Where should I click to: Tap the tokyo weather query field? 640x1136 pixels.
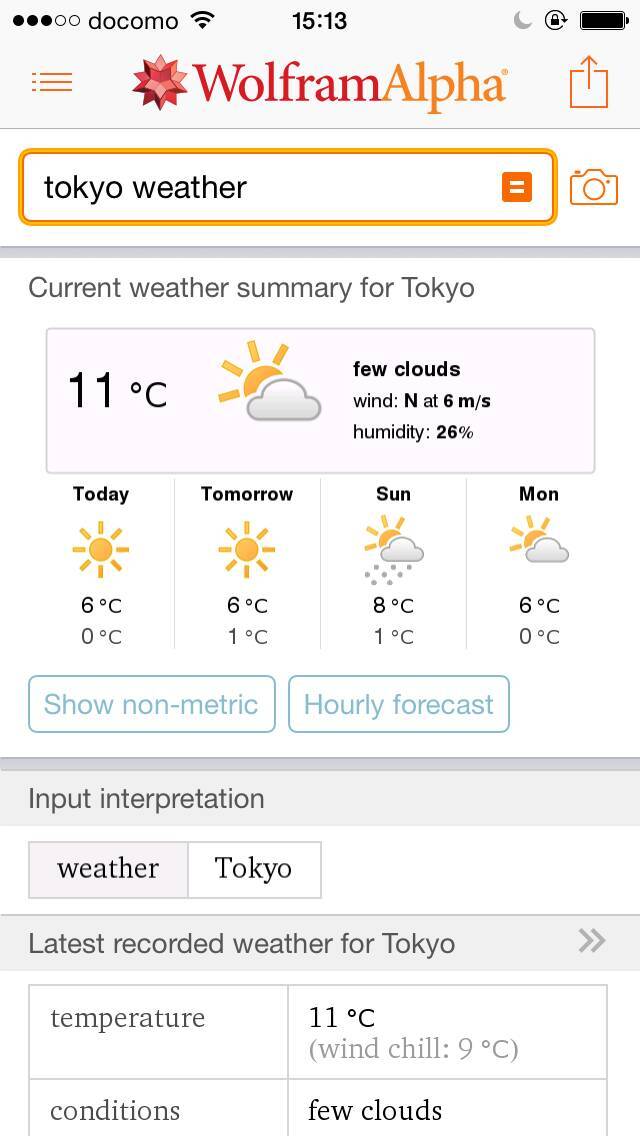[x=260, y=187]
